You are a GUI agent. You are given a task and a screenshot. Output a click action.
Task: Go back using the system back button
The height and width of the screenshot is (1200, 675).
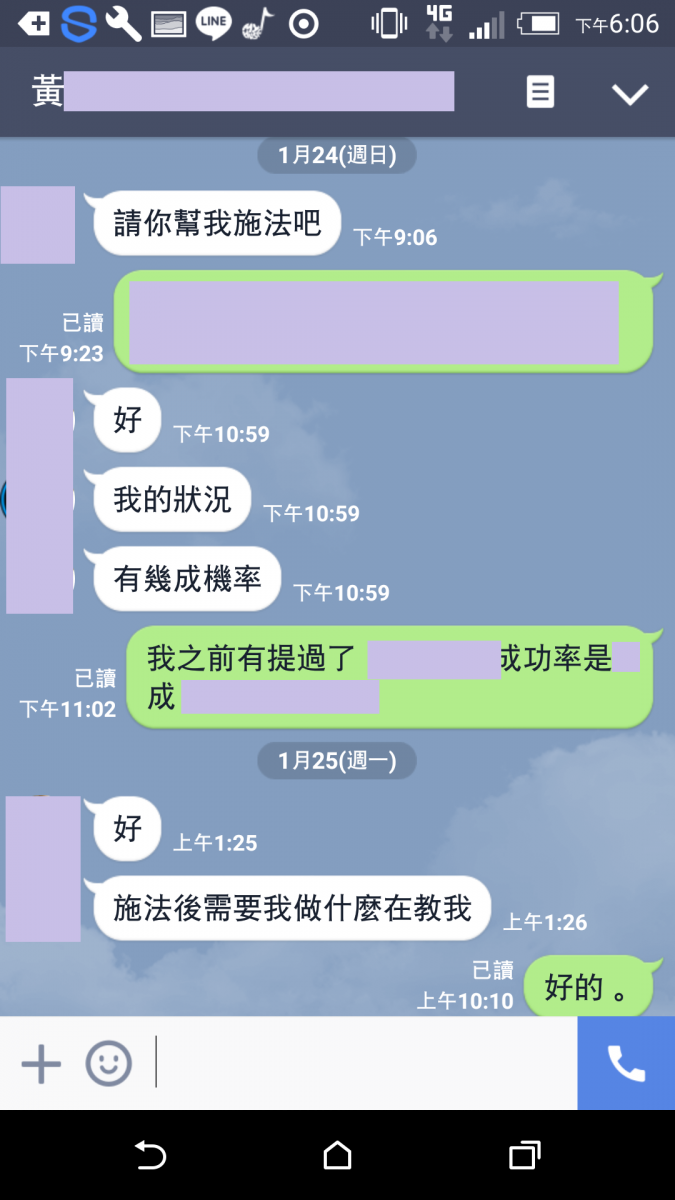pos(150,1156)
